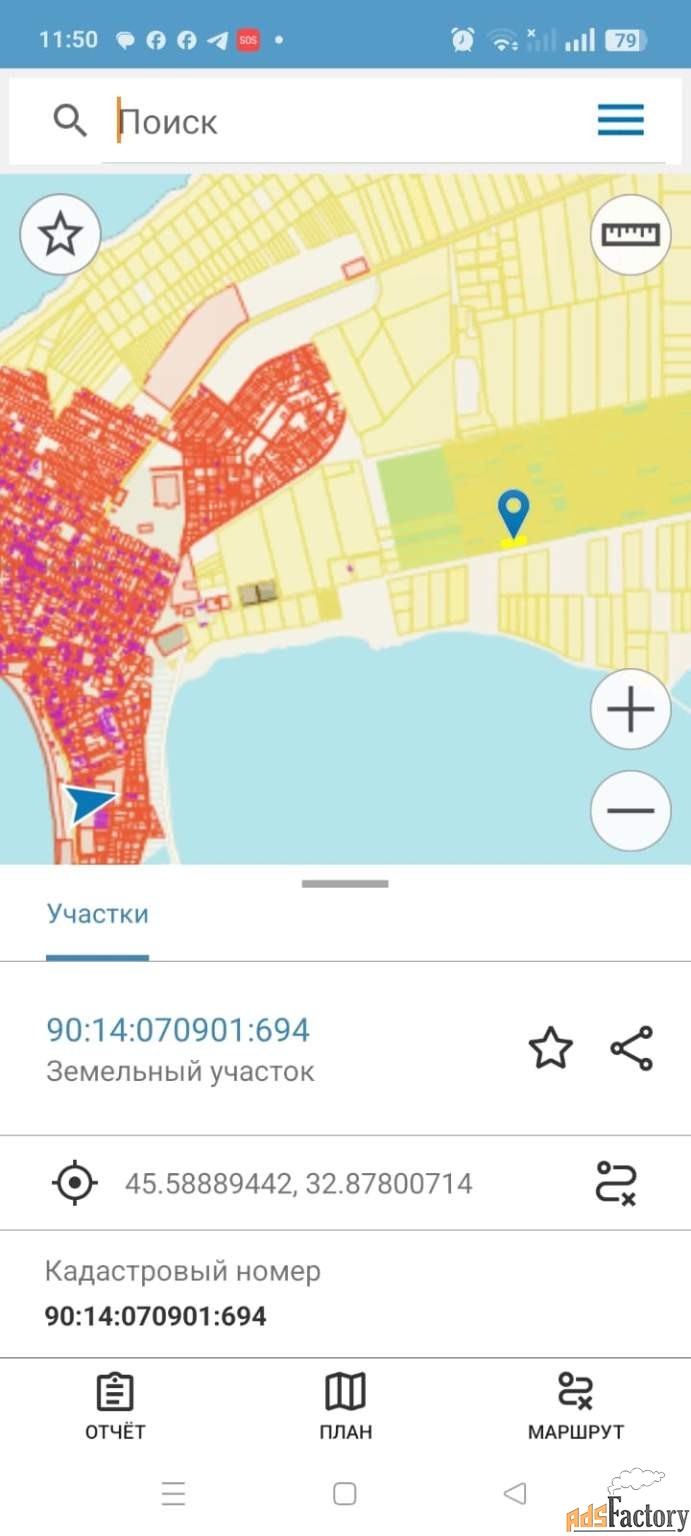Viewport: 691px width, 1536px height.
Task: Share this land parcel
Action: pos(632,1048)
